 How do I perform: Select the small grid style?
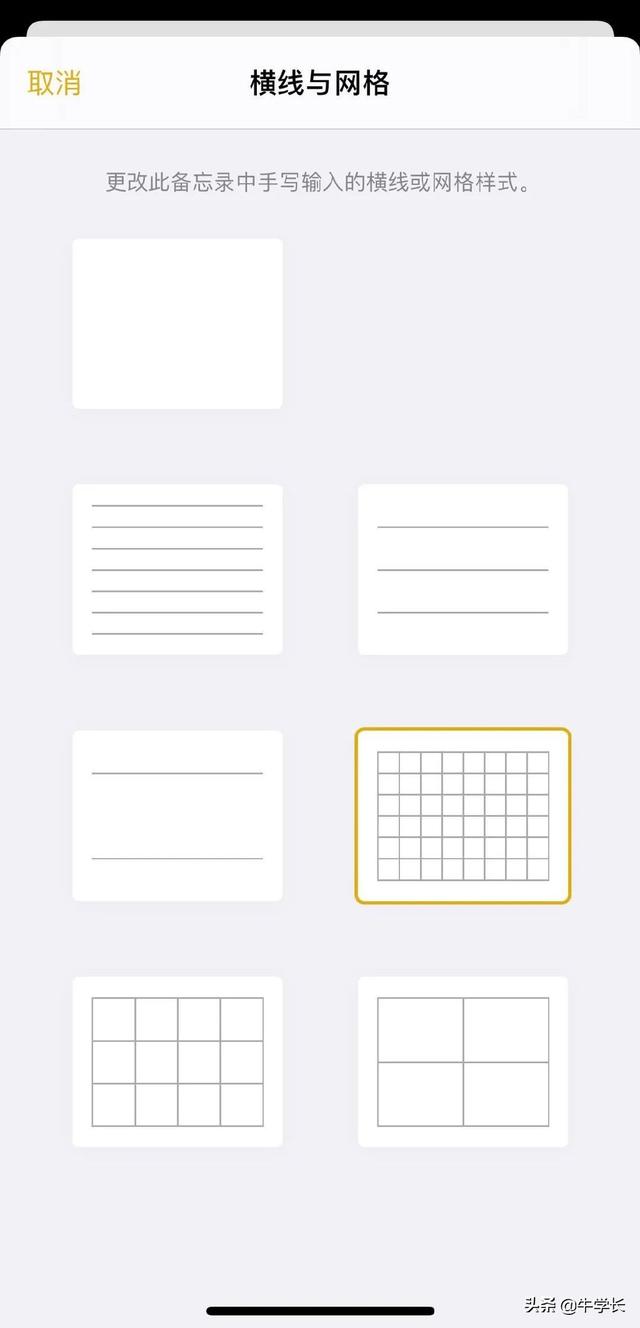463,815
